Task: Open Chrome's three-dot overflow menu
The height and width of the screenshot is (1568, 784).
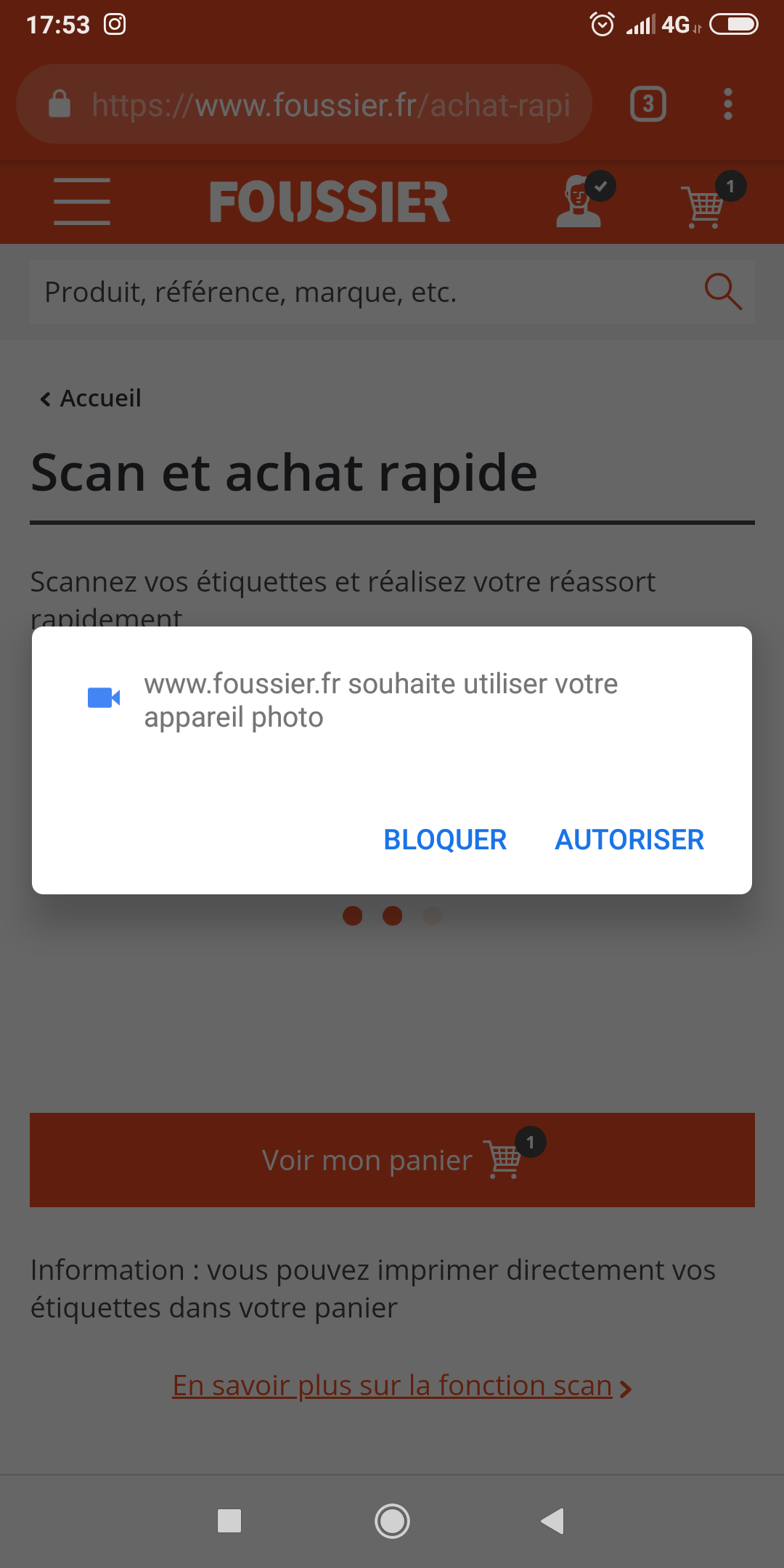Action: pyautogui.click(x=727, y=105)
